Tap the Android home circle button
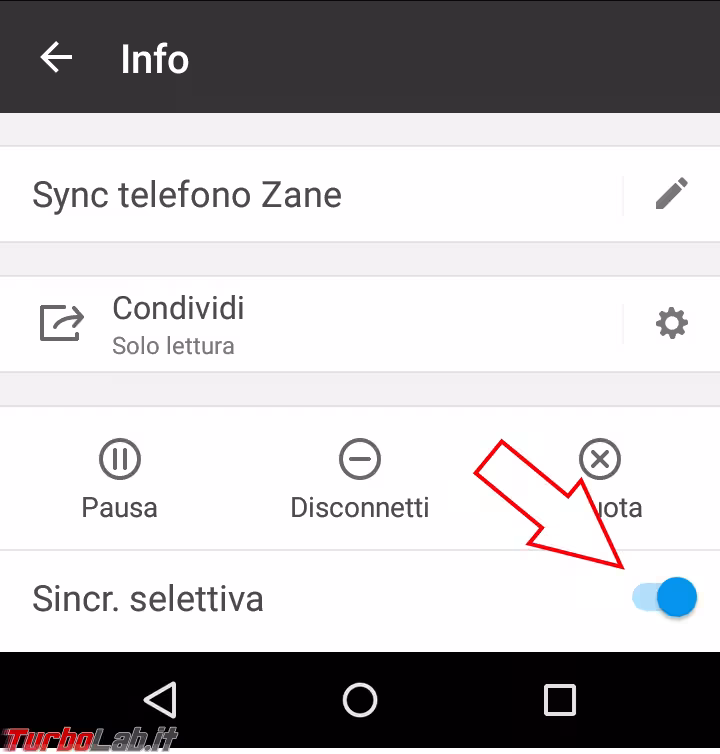This screenshot has height=754, width=720. point(359,701)
